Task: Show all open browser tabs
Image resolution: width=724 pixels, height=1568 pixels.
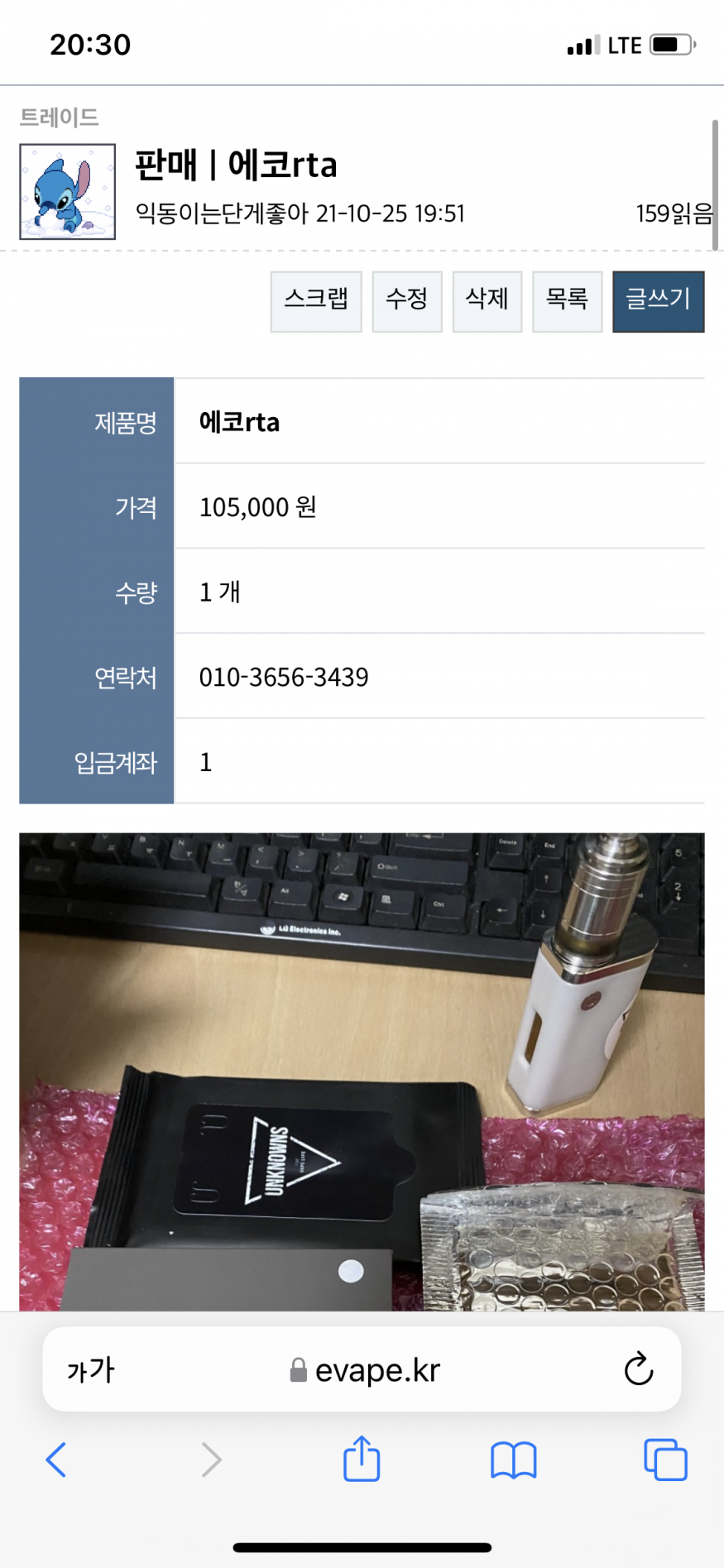Action: pyautogui.click(x=665, y=1460)
